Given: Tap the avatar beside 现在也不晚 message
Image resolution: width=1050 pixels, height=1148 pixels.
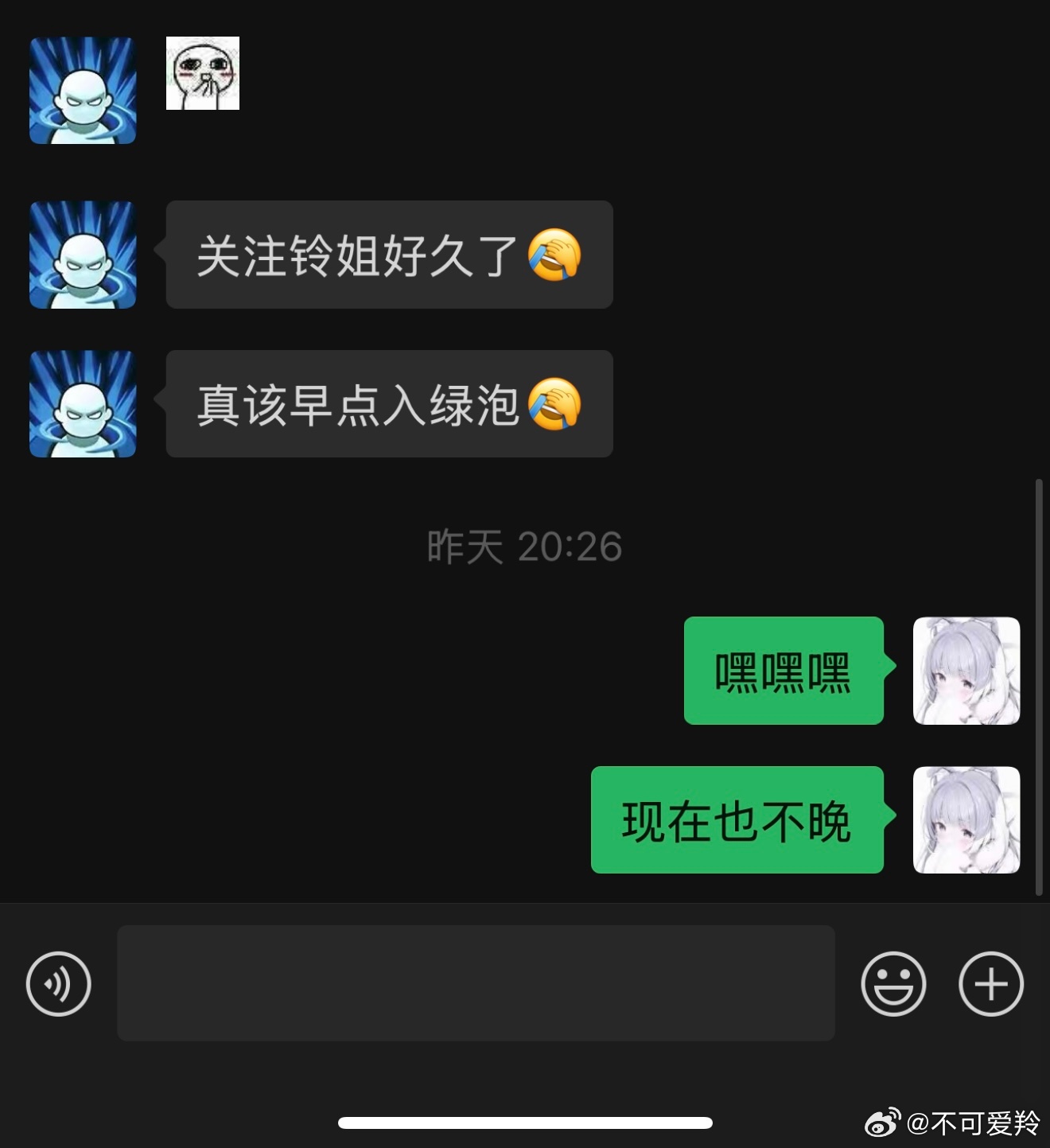Looking at the screenshot, I should (966, 819).
